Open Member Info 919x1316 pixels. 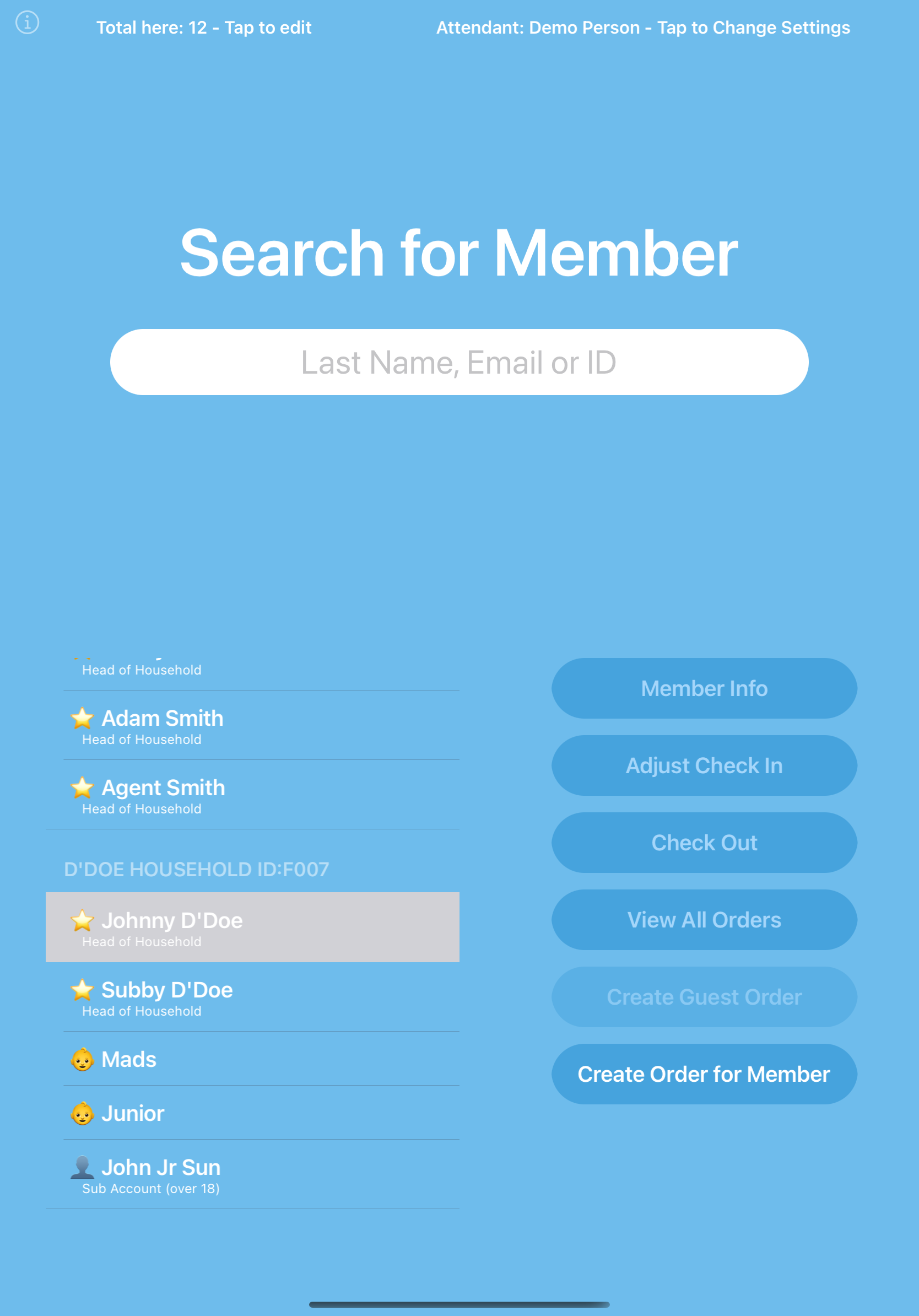[704, 688]
